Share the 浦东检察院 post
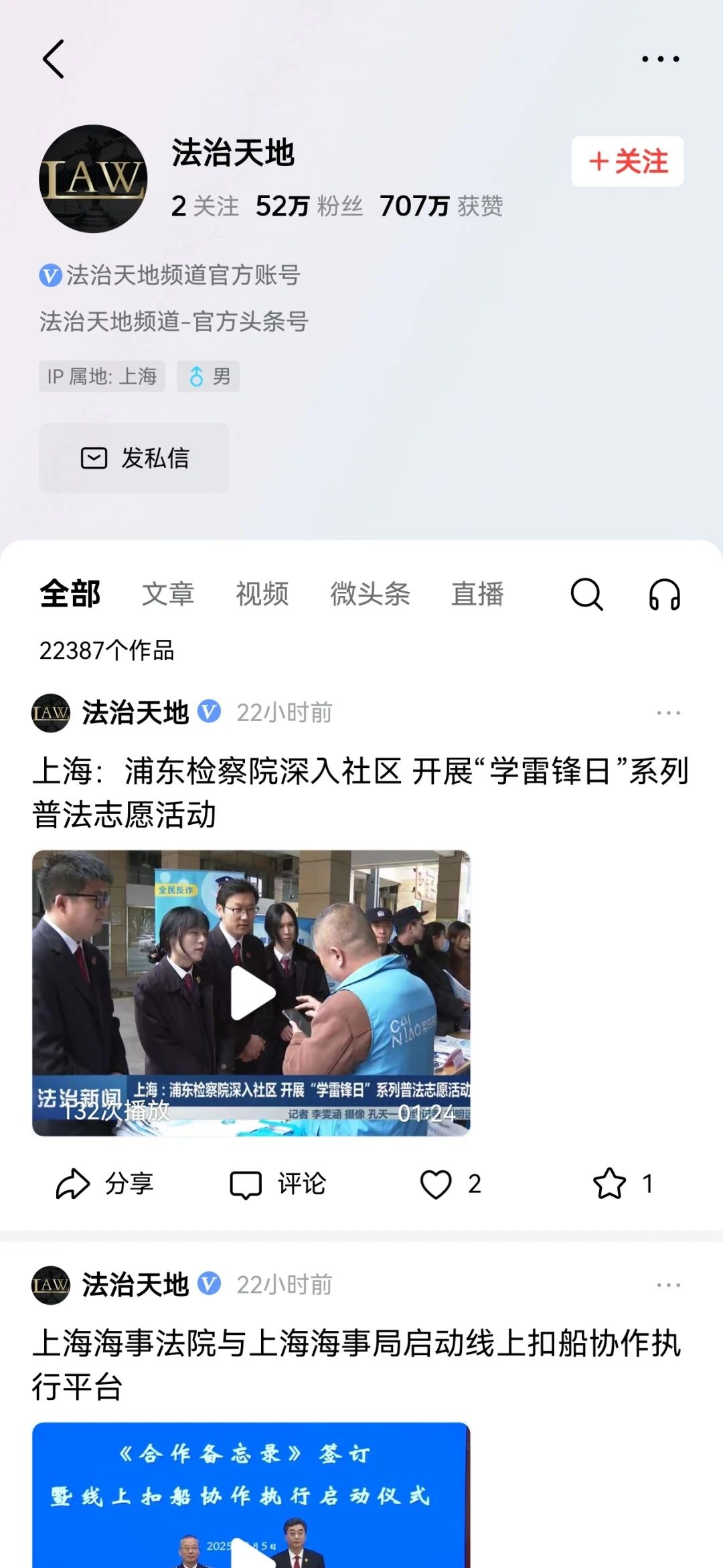The width and height of the screenshot is (723, 1568). tap(105, 1184)
